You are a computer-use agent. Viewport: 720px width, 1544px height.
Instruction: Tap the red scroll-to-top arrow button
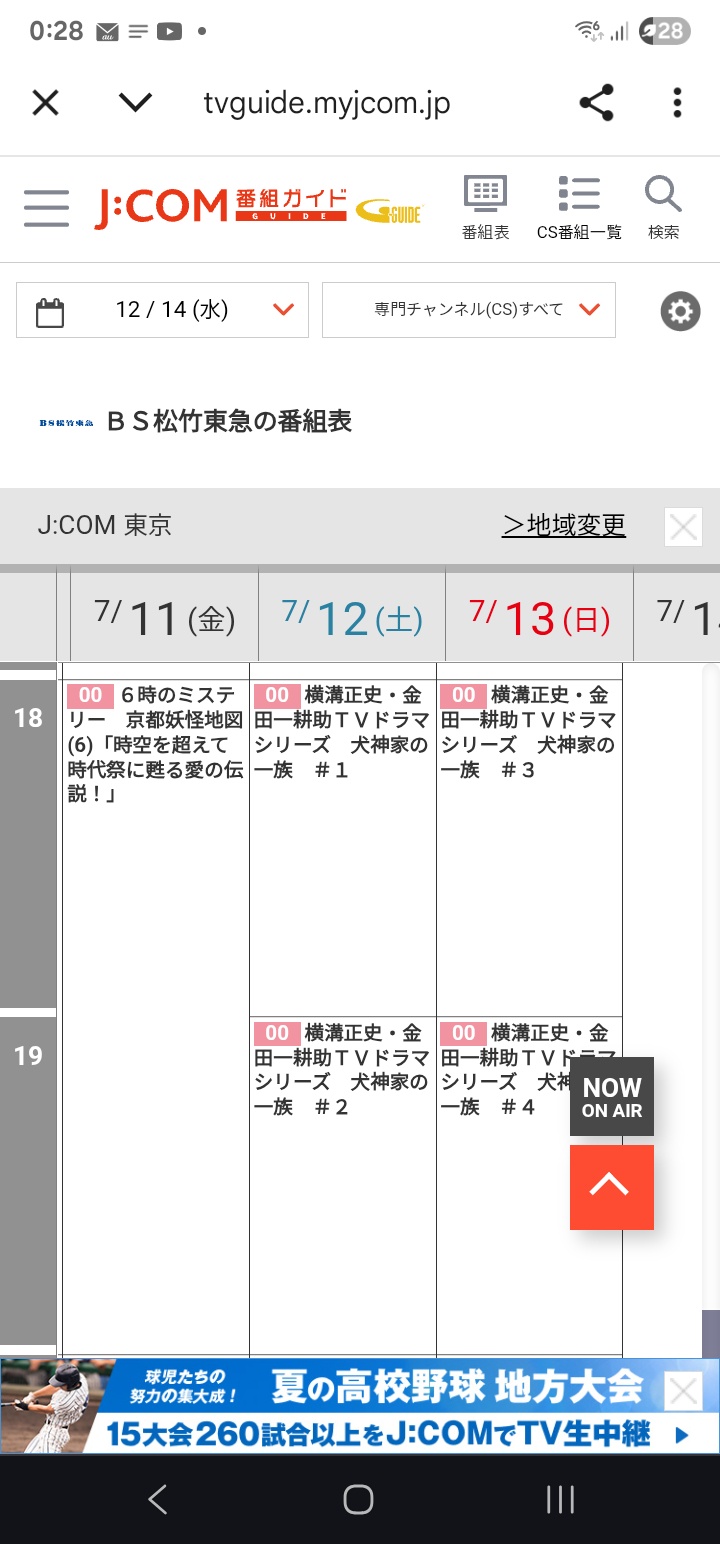coord(612,1187)
